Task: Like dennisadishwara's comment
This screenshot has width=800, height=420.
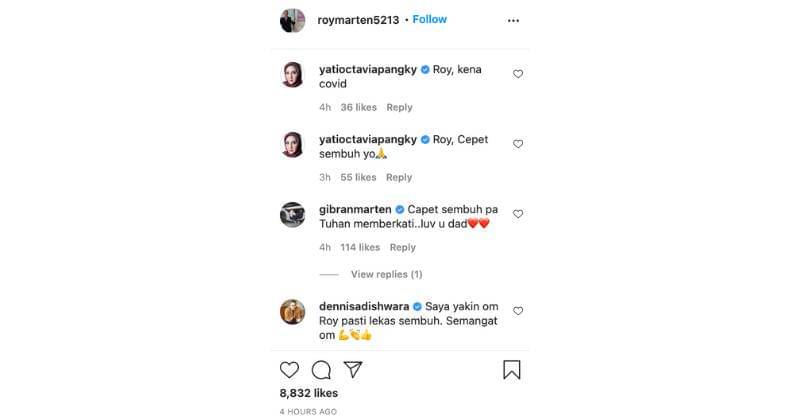Action: (x=517, y=311)
